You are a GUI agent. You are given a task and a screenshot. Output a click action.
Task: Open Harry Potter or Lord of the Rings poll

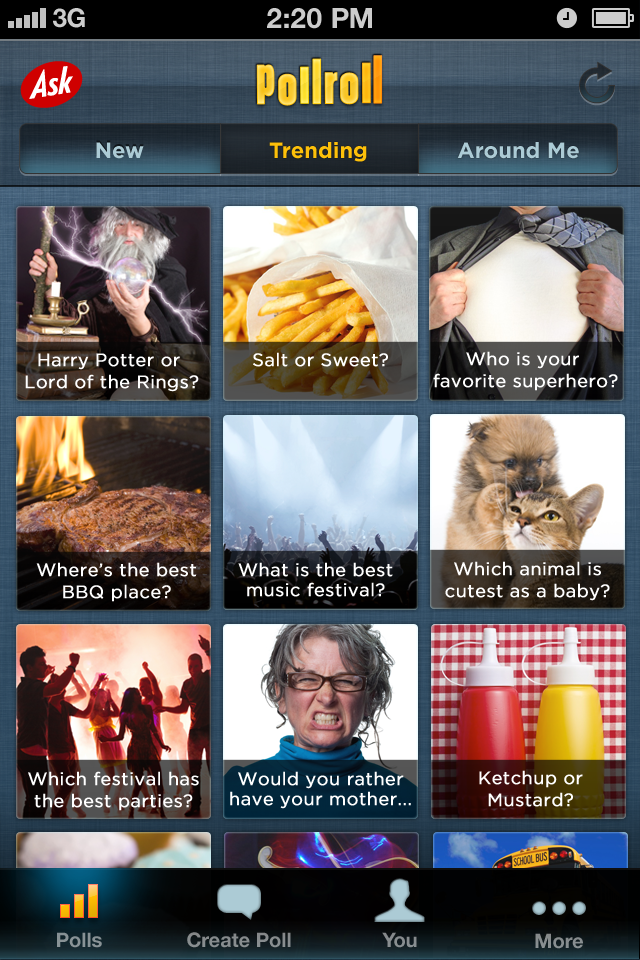click(113, 303)
